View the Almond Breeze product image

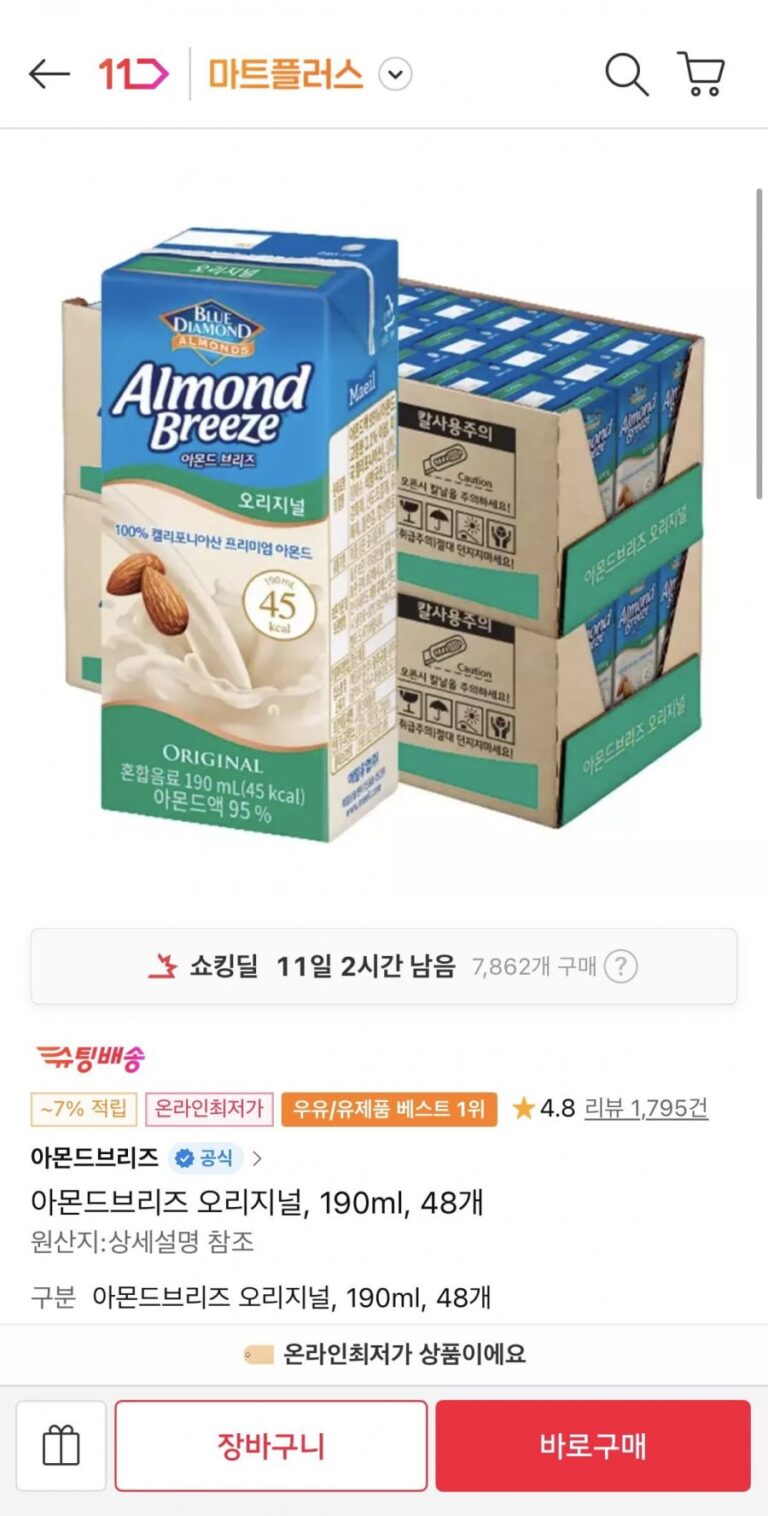pos(384,530)
